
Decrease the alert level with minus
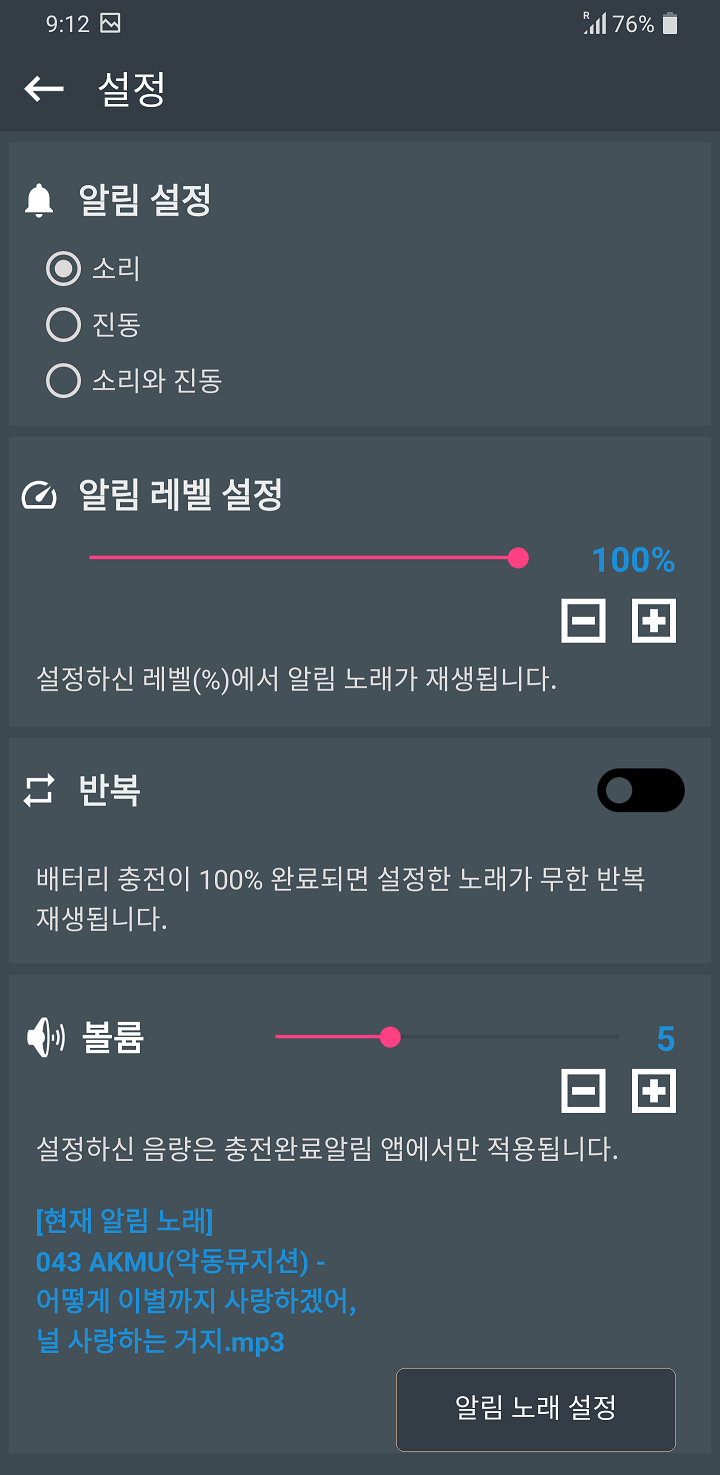coord(584,621)
